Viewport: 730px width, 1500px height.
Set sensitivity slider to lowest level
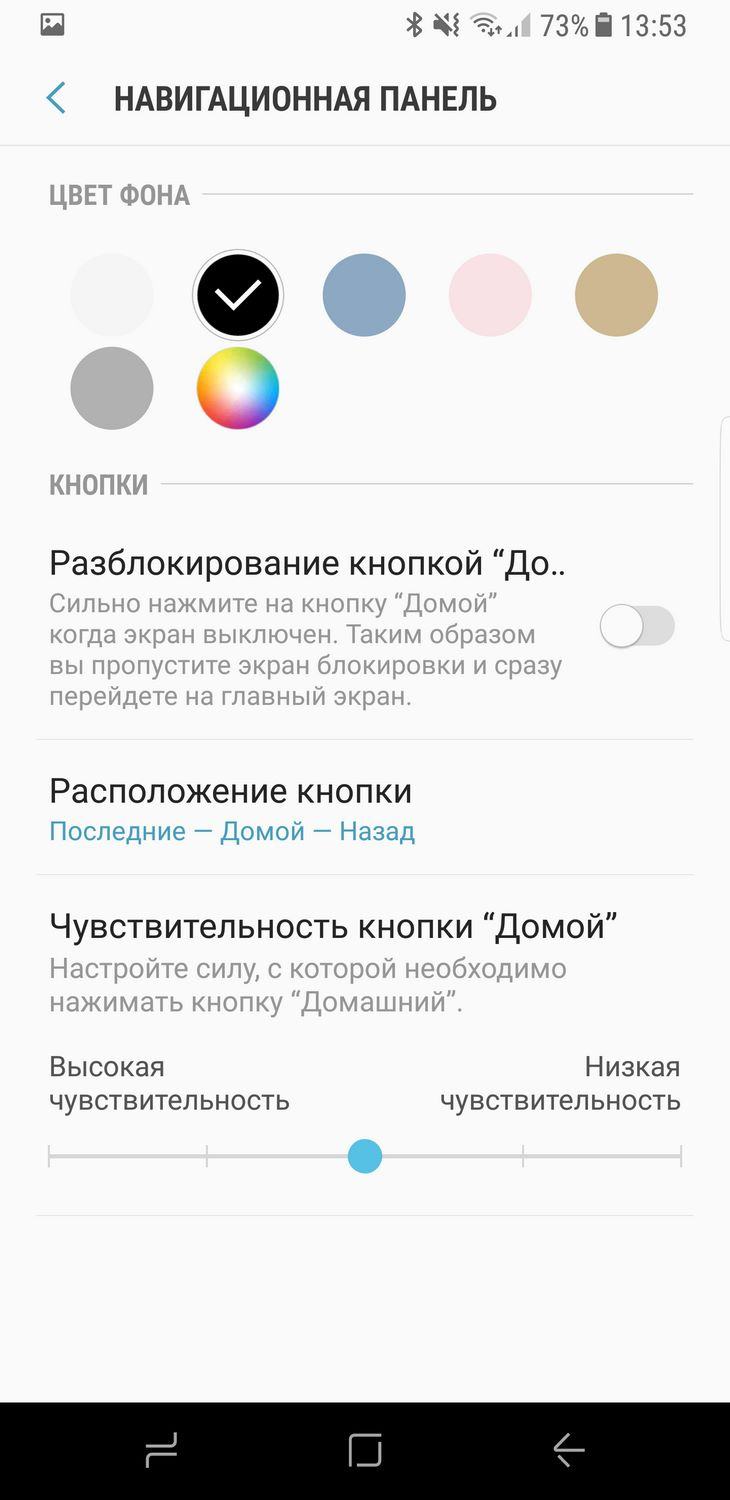[x=680, y=1157]
